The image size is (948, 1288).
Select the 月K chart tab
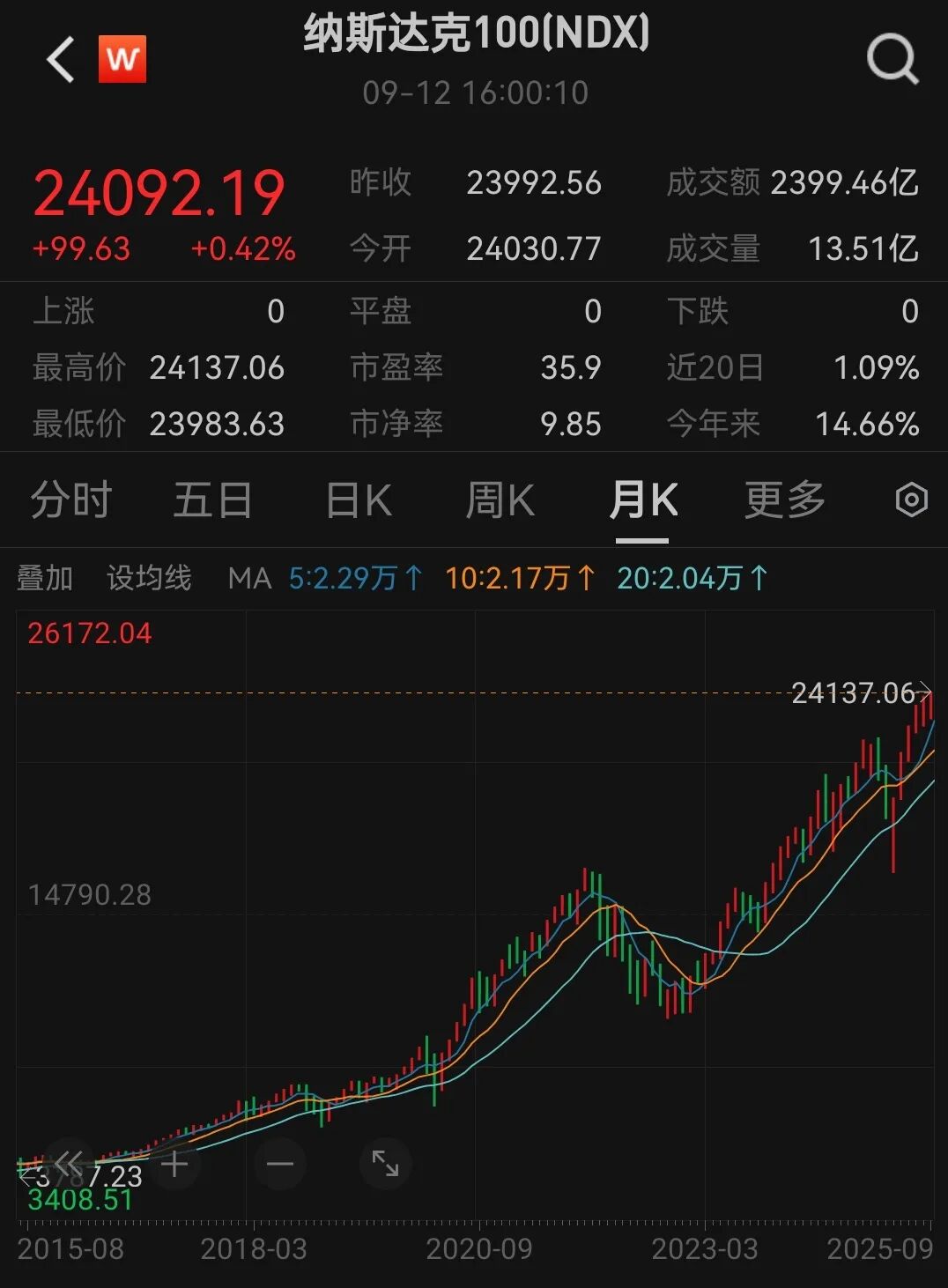(x=642, y=501)
